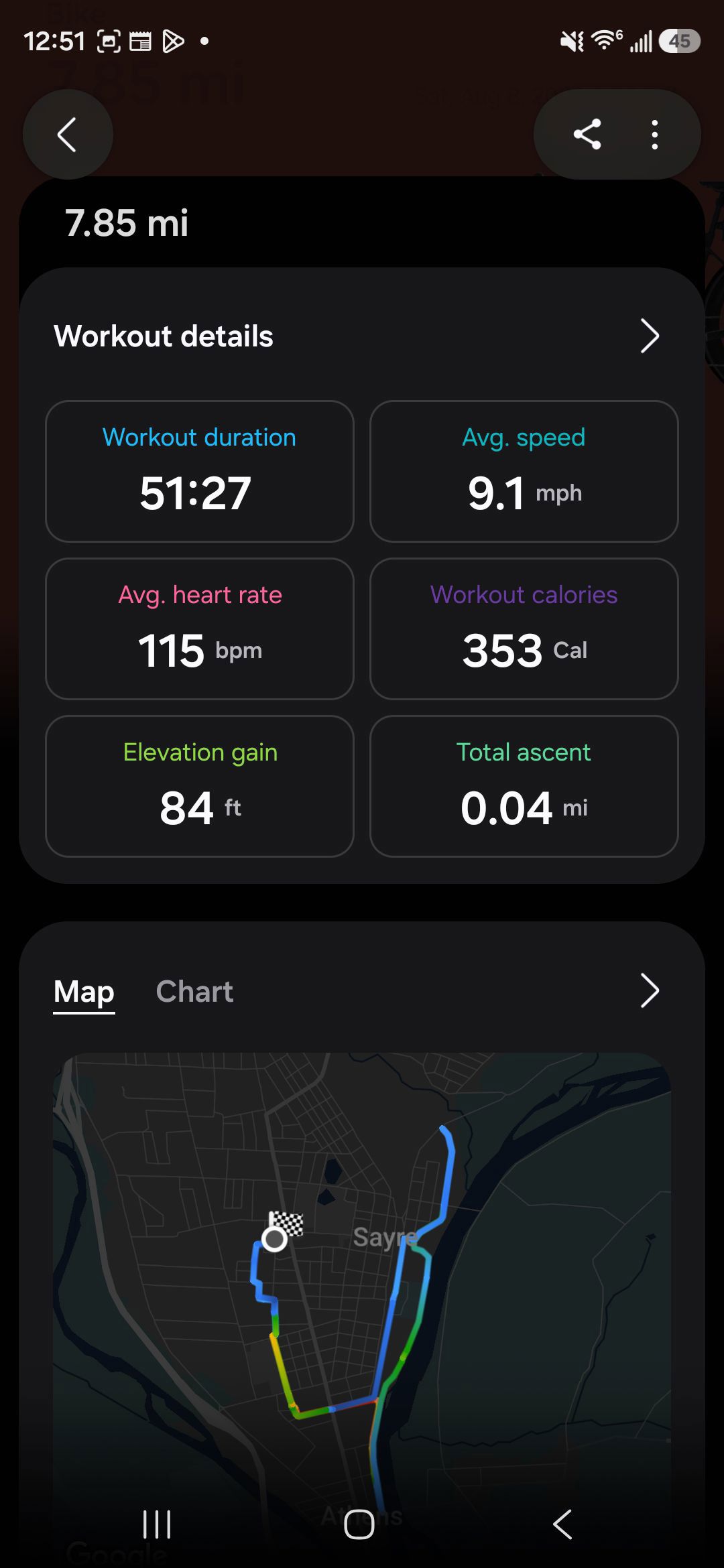Go back using the top-left arrow

(x=68, y=135)
